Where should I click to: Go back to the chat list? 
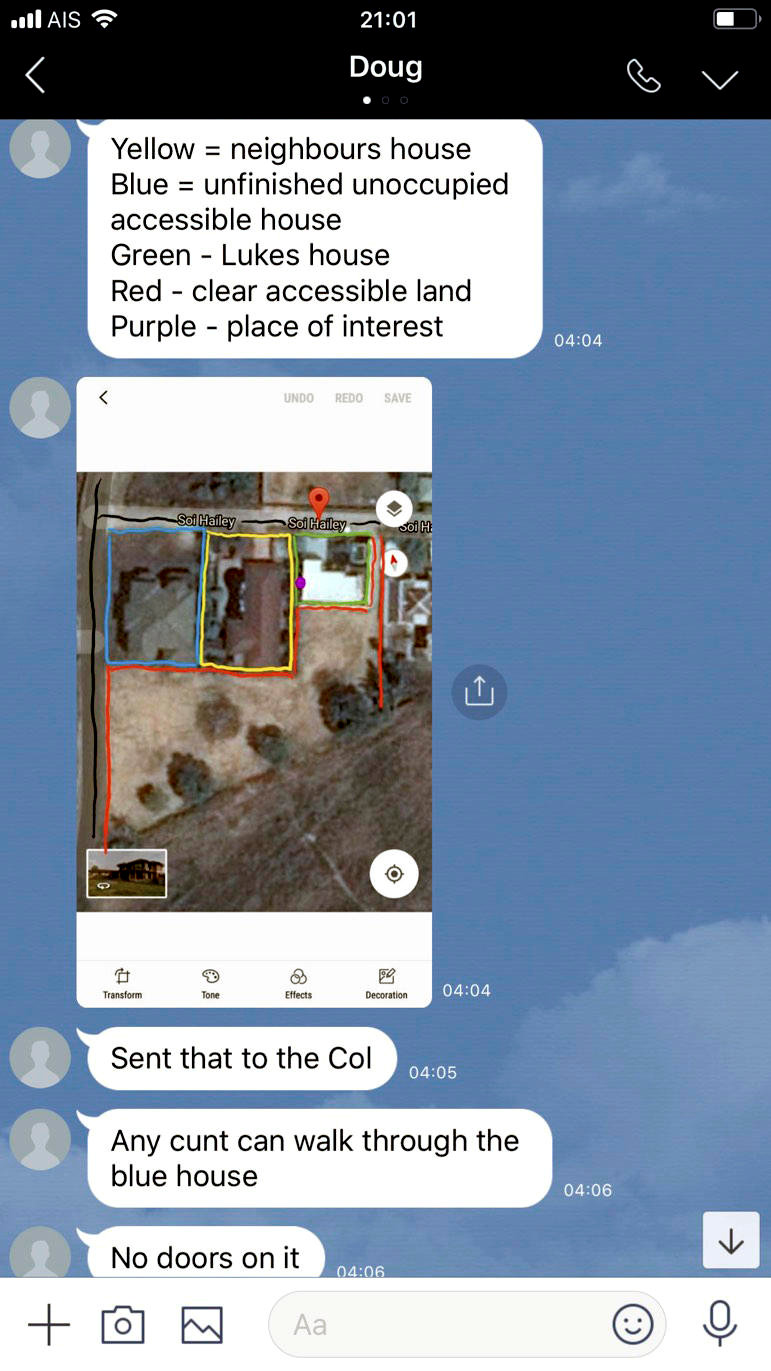(x=35, y=76)
